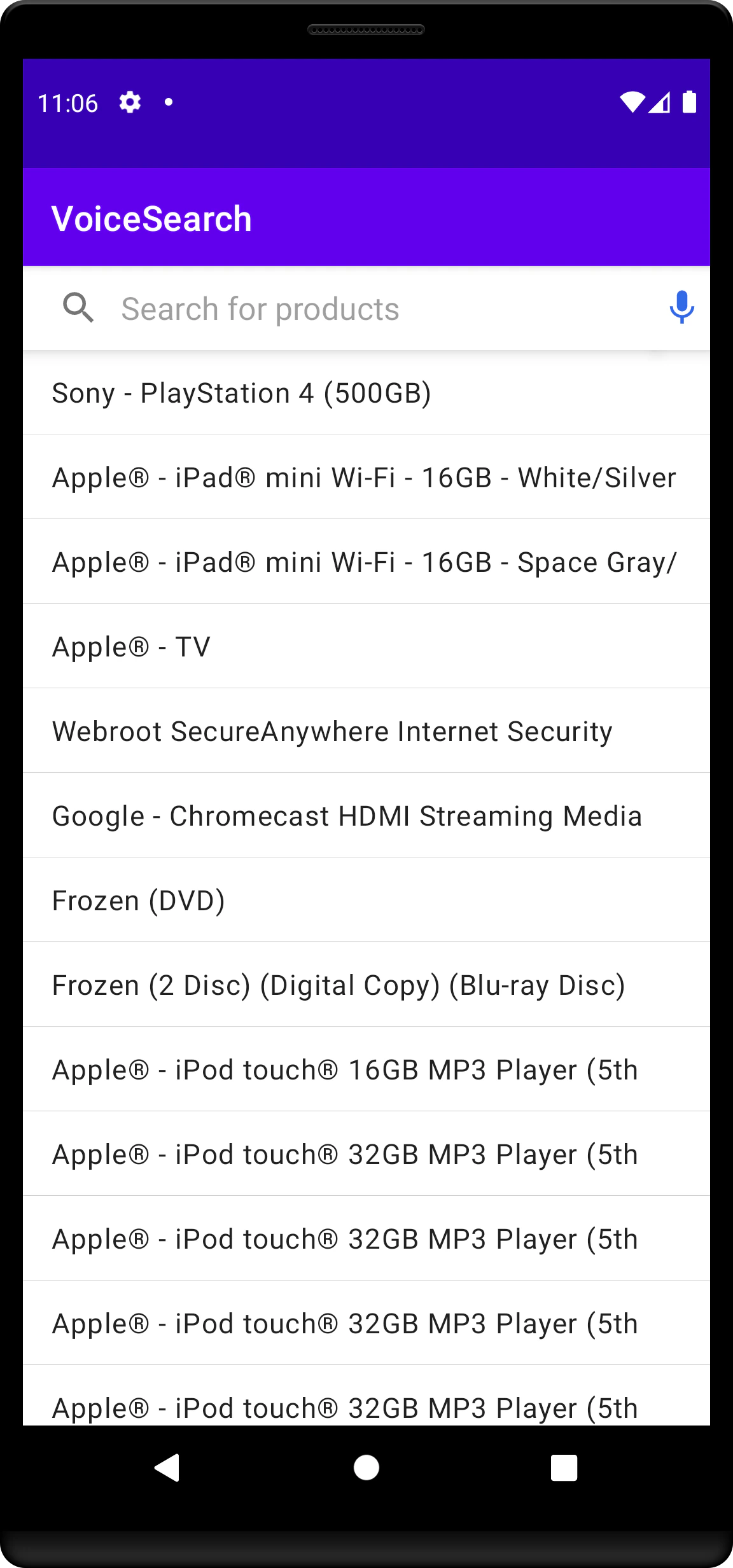The height and width of the screenshot is (1568, 733).
Task: Open Webroot SecureAnywhere Internet Security
Action: click(x=332, y=730)
